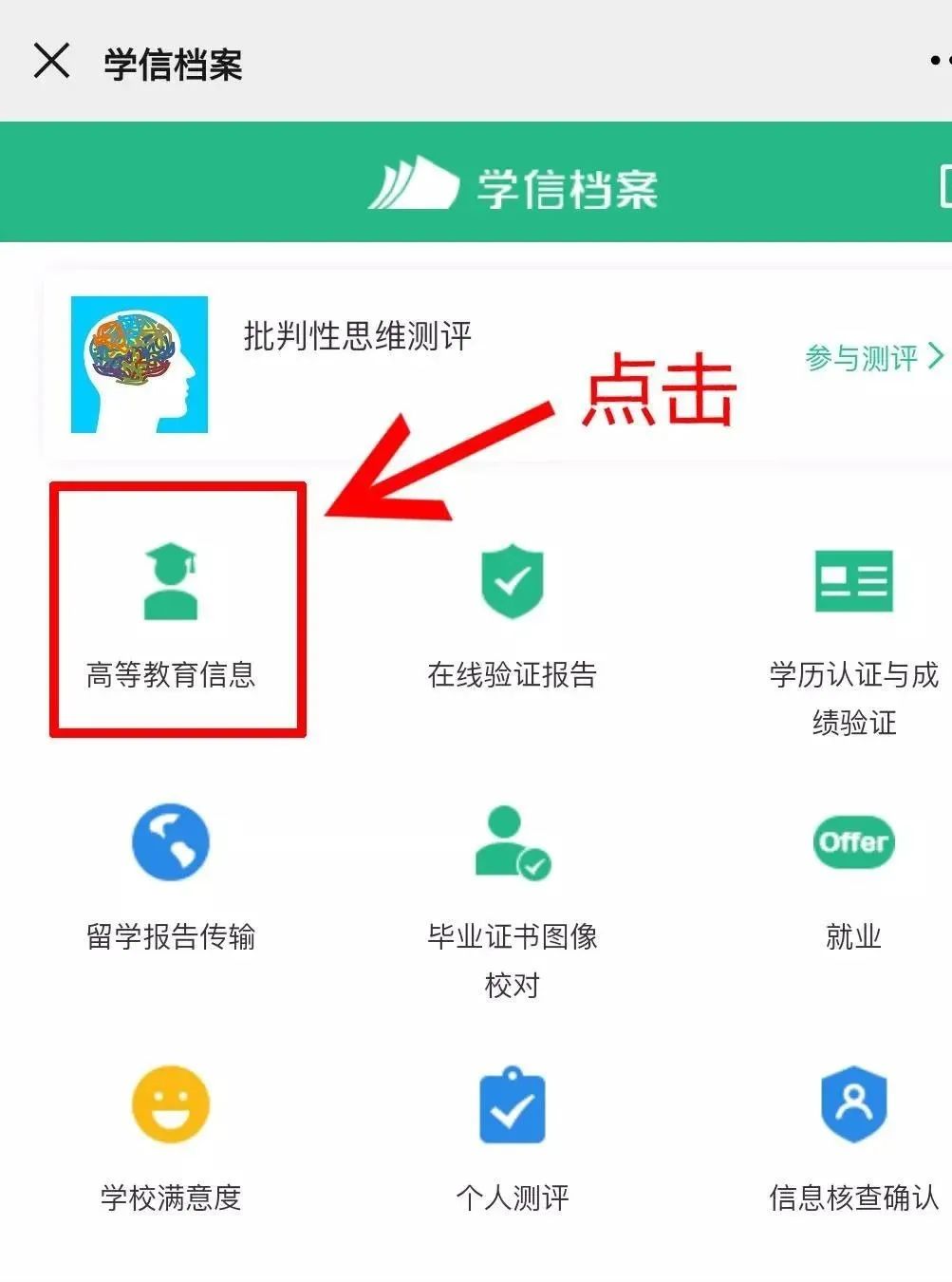Tap 参与测评 to join the assessment
952x1282 pixels.
coord(873,358)
